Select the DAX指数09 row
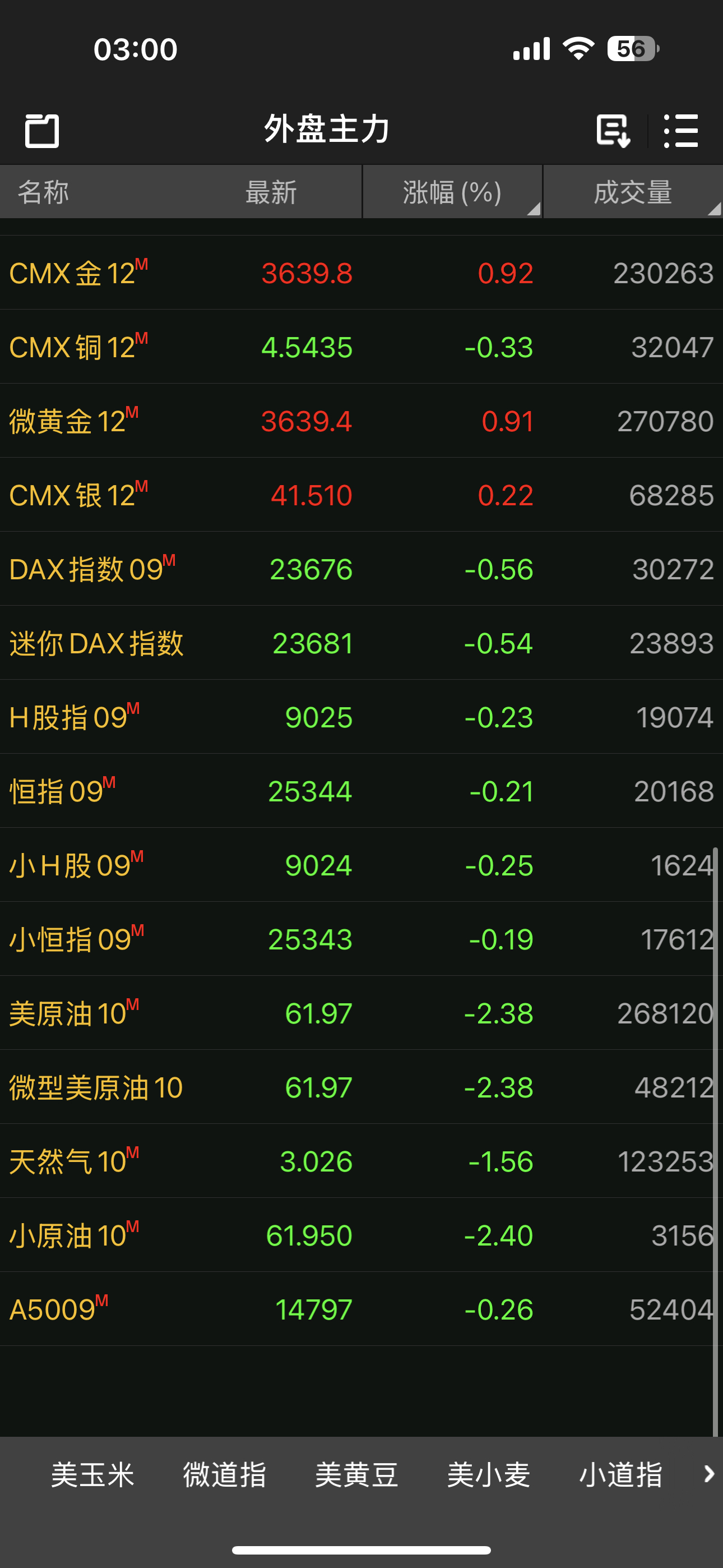 (361, 569)
